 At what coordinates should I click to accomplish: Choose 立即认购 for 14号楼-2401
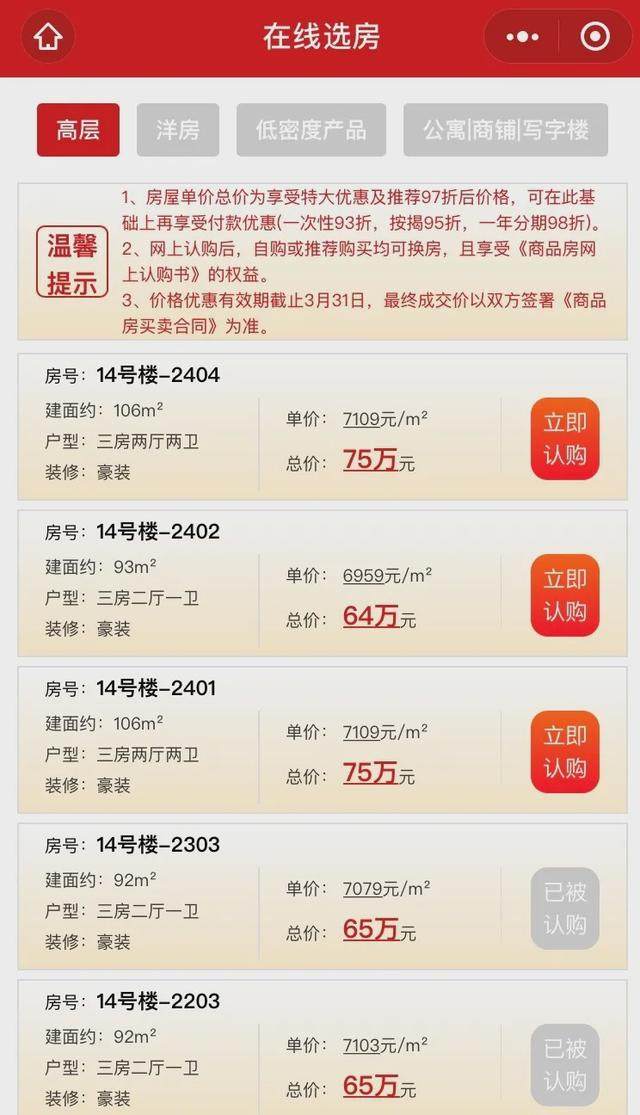click(x=565, y=752)
